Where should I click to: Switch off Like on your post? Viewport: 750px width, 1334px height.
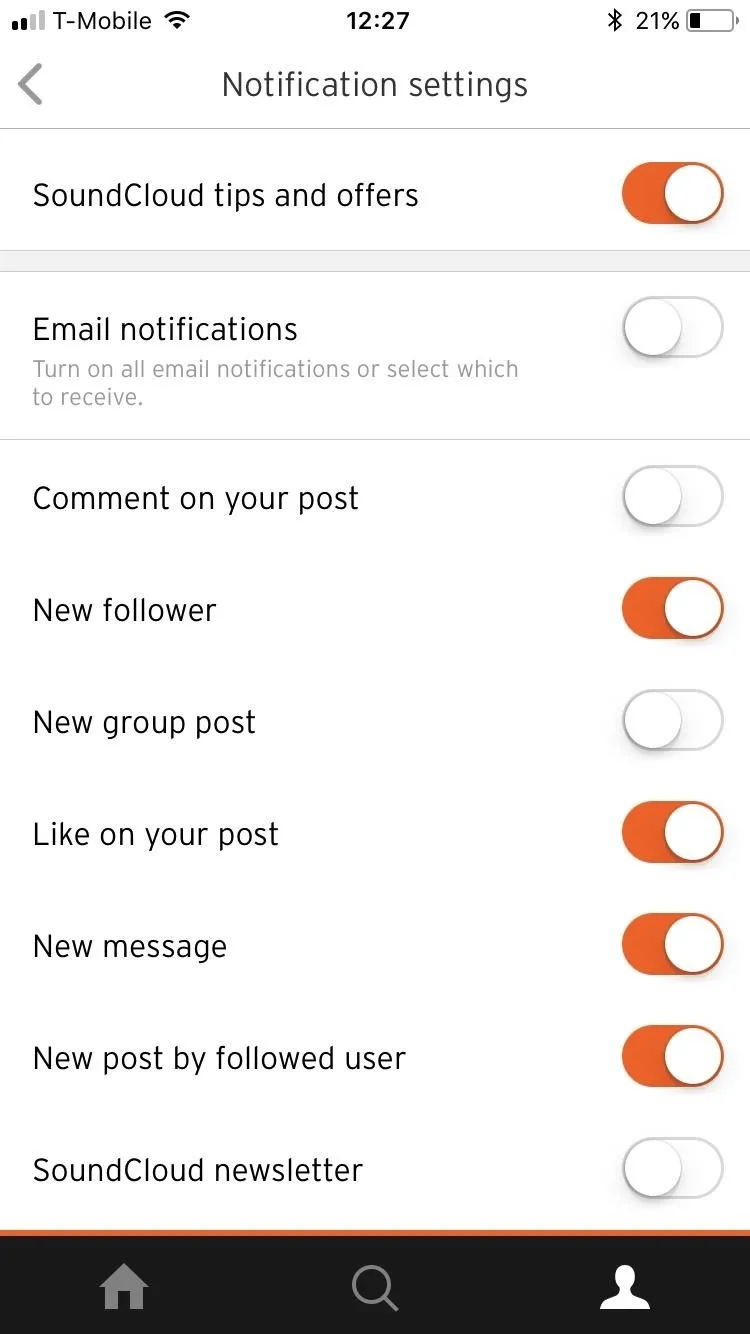pos(672,833)
